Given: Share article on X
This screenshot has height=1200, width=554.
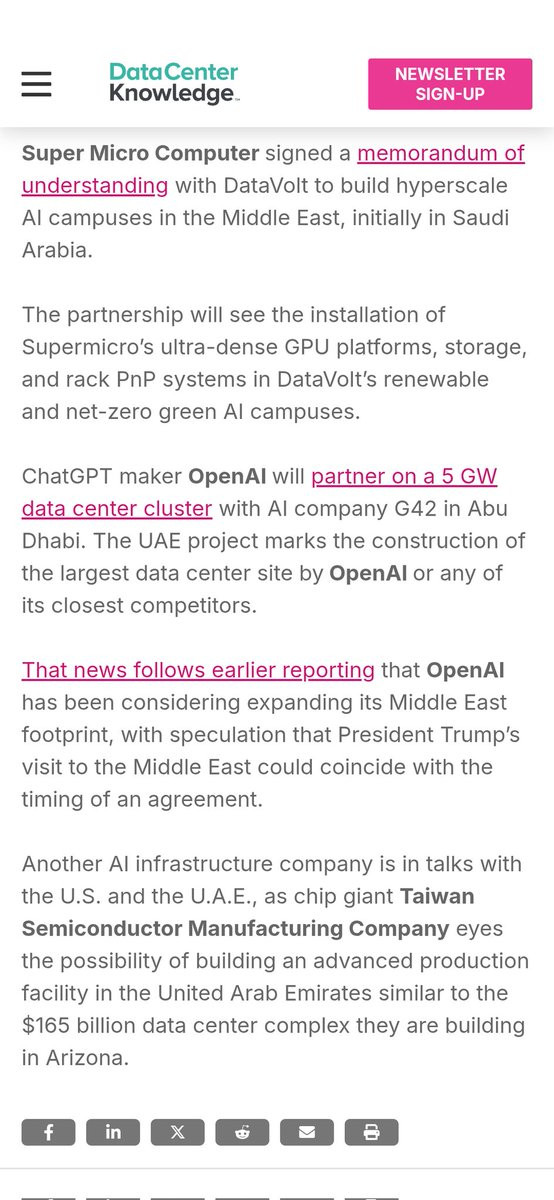Looking at the screenshot, I should pyautogui.click(x=178, y=1132).
